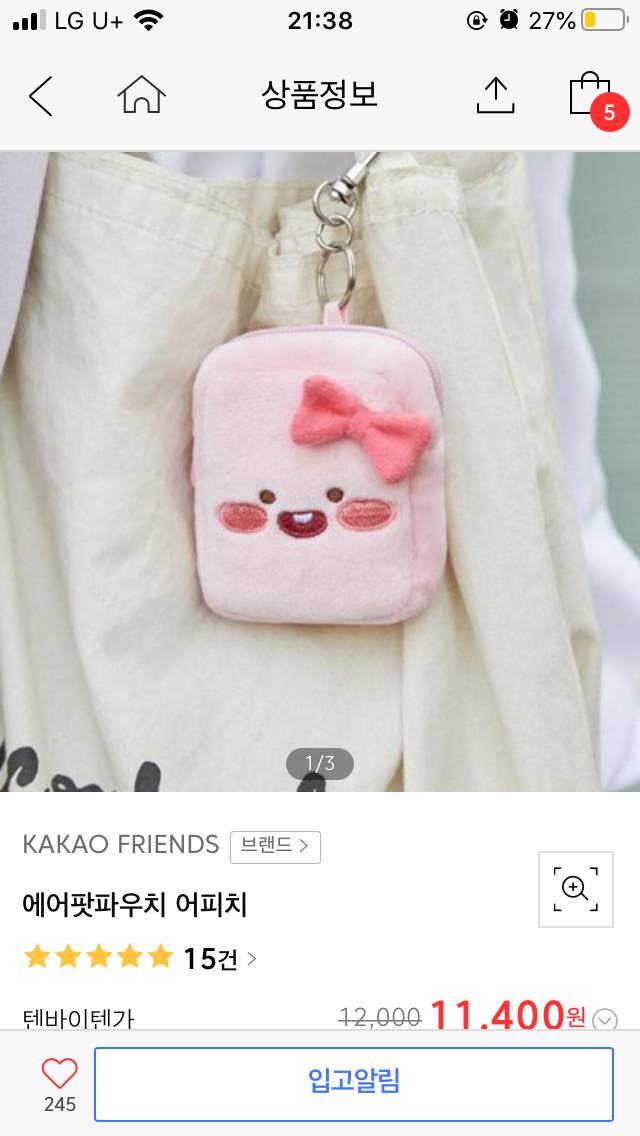640x1136 pixels.
Task: Open the shopping bag with 5 items
Action: (592, 98)
